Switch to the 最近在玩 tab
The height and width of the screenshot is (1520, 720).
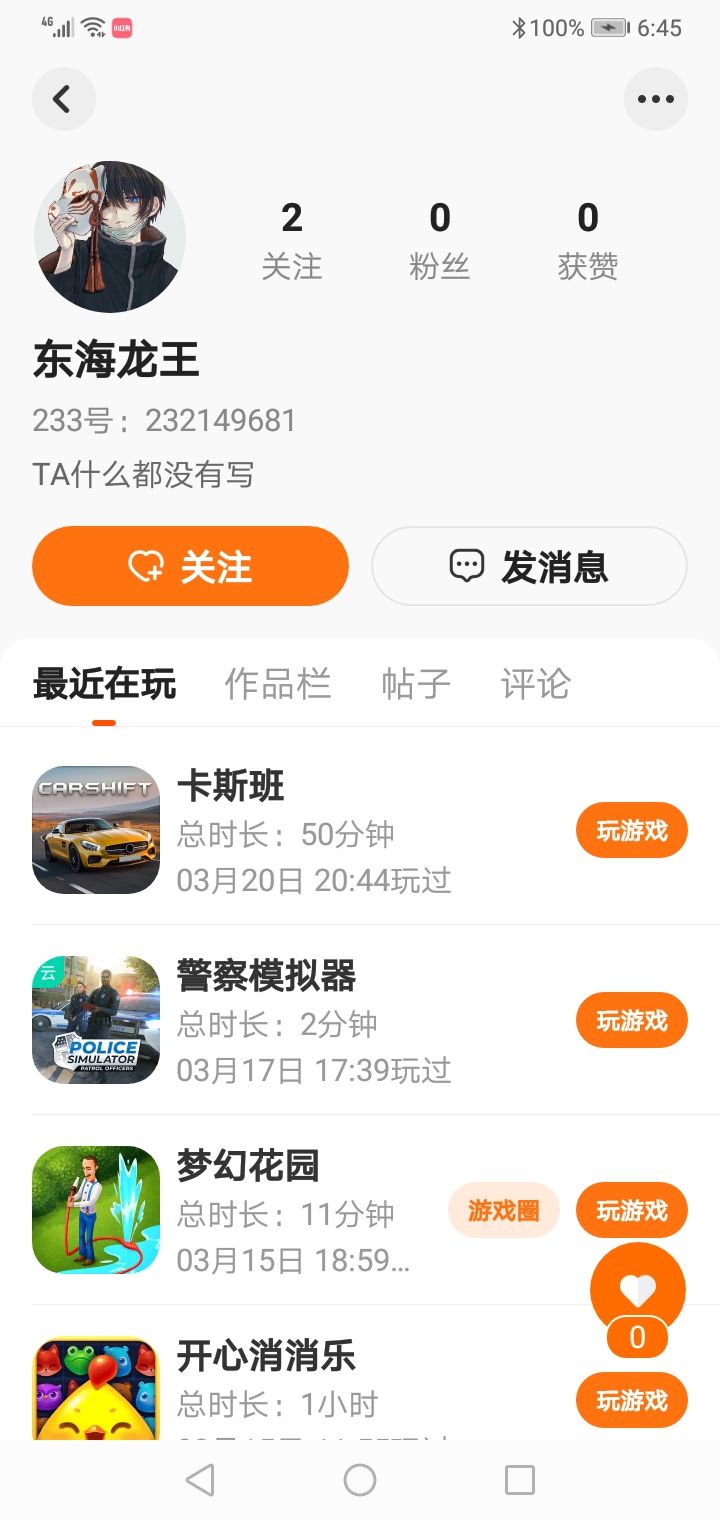click(104, 685)
